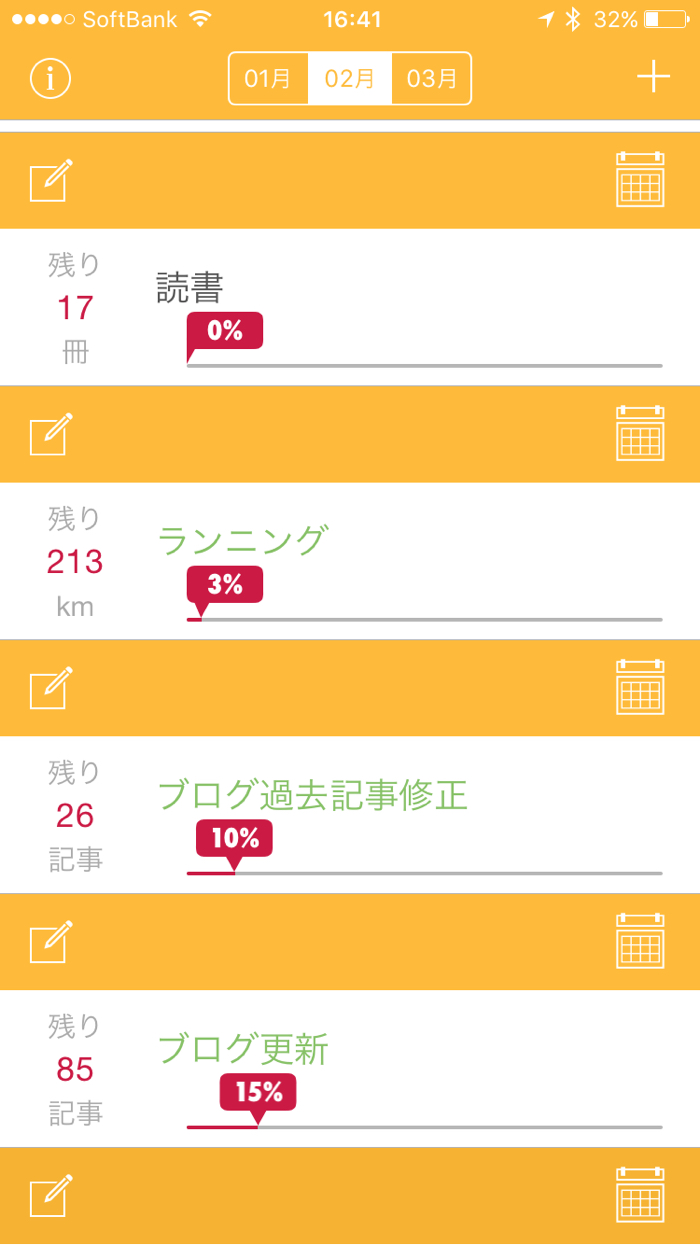Select the 02月 month tab

tap(350, 78)
